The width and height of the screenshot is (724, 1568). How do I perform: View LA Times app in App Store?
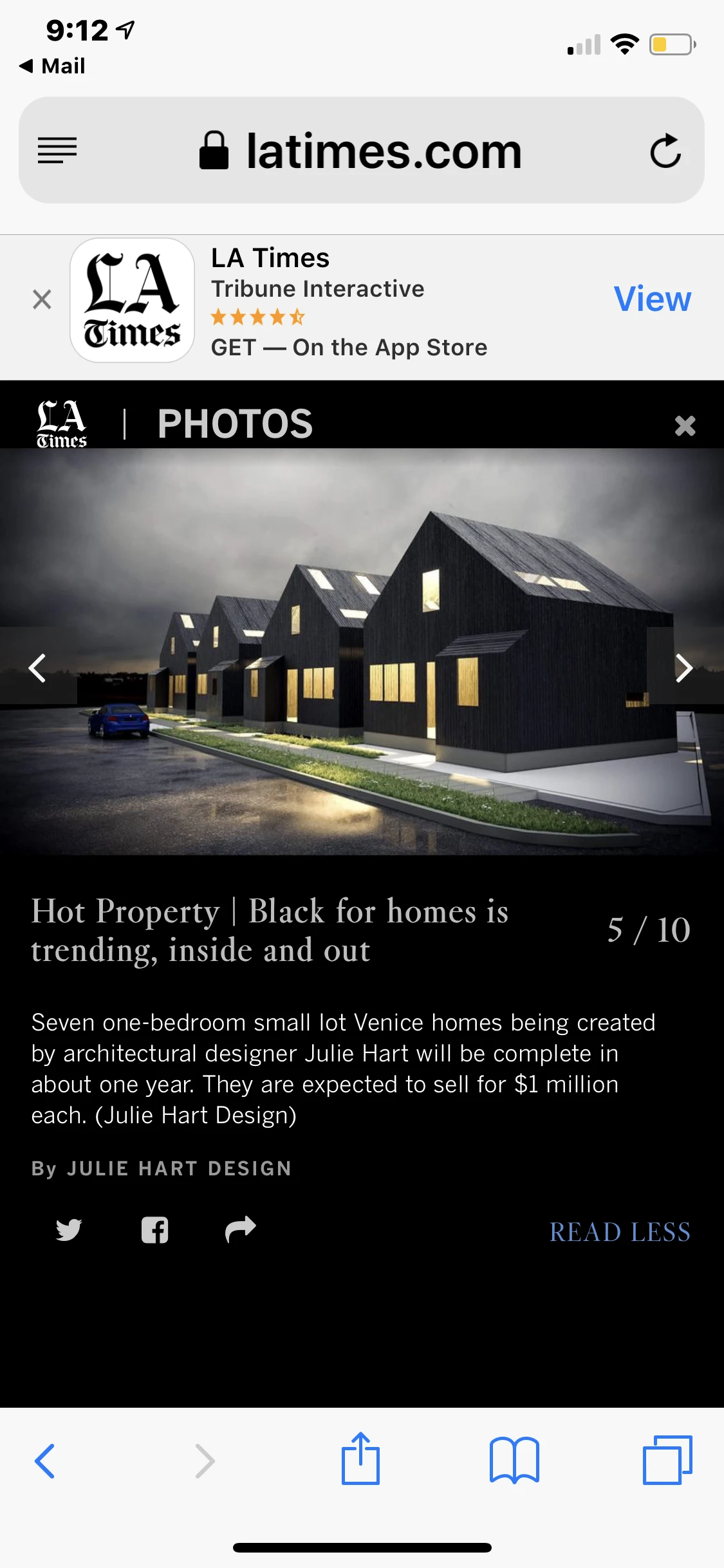652,299
